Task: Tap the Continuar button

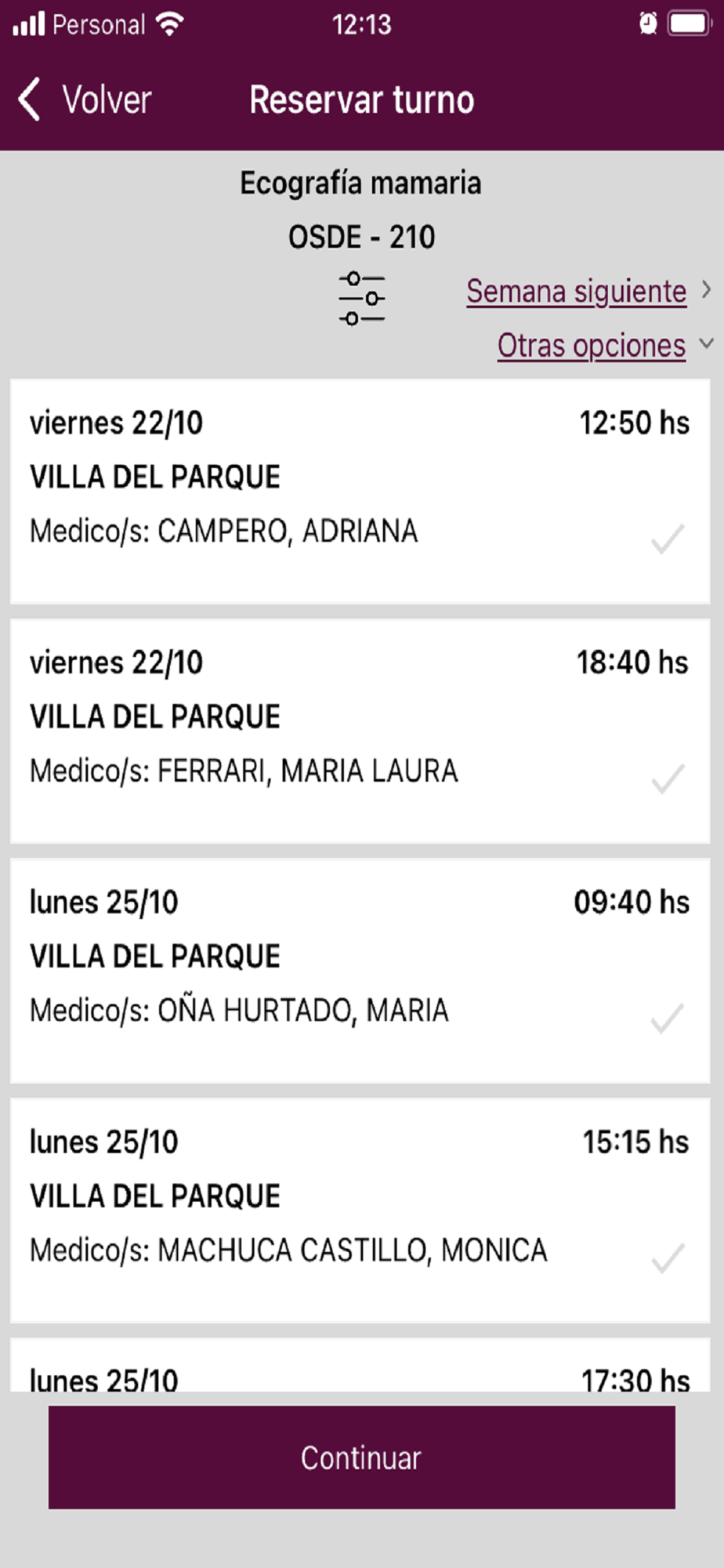Action: click(361, 1457)
